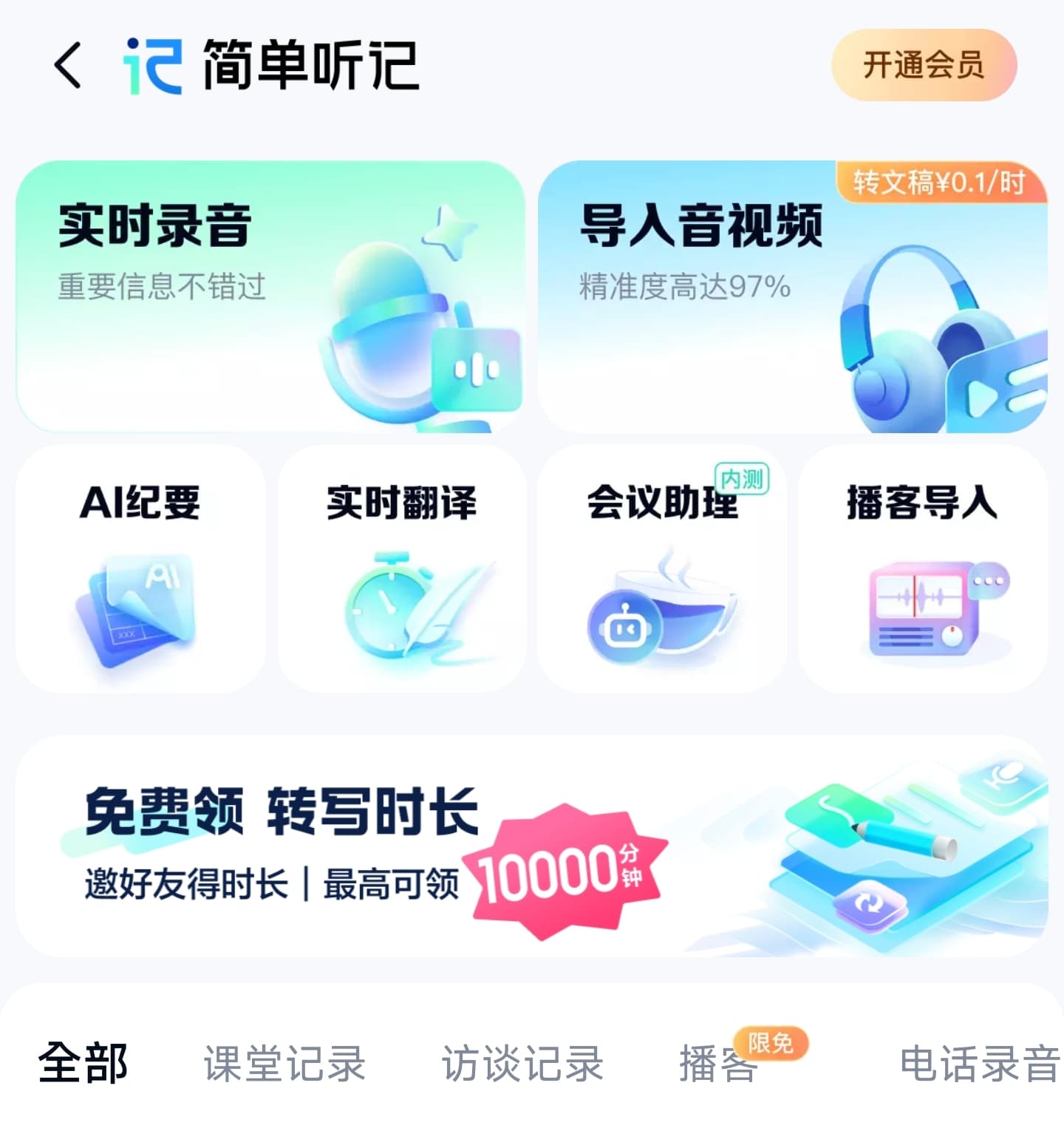Select the 播客导入 podcast import card
1064x1128 pixels.
923,568
